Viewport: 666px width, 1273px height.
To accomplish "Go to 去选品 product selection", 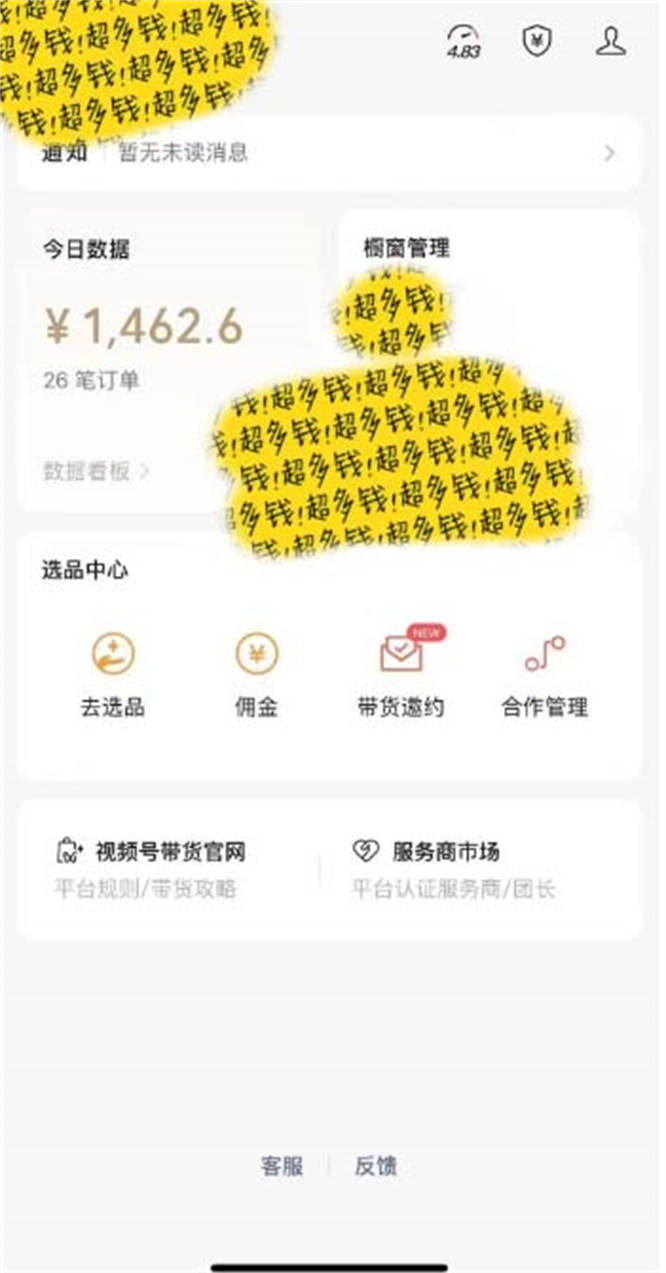I will (x=113, y=673).
